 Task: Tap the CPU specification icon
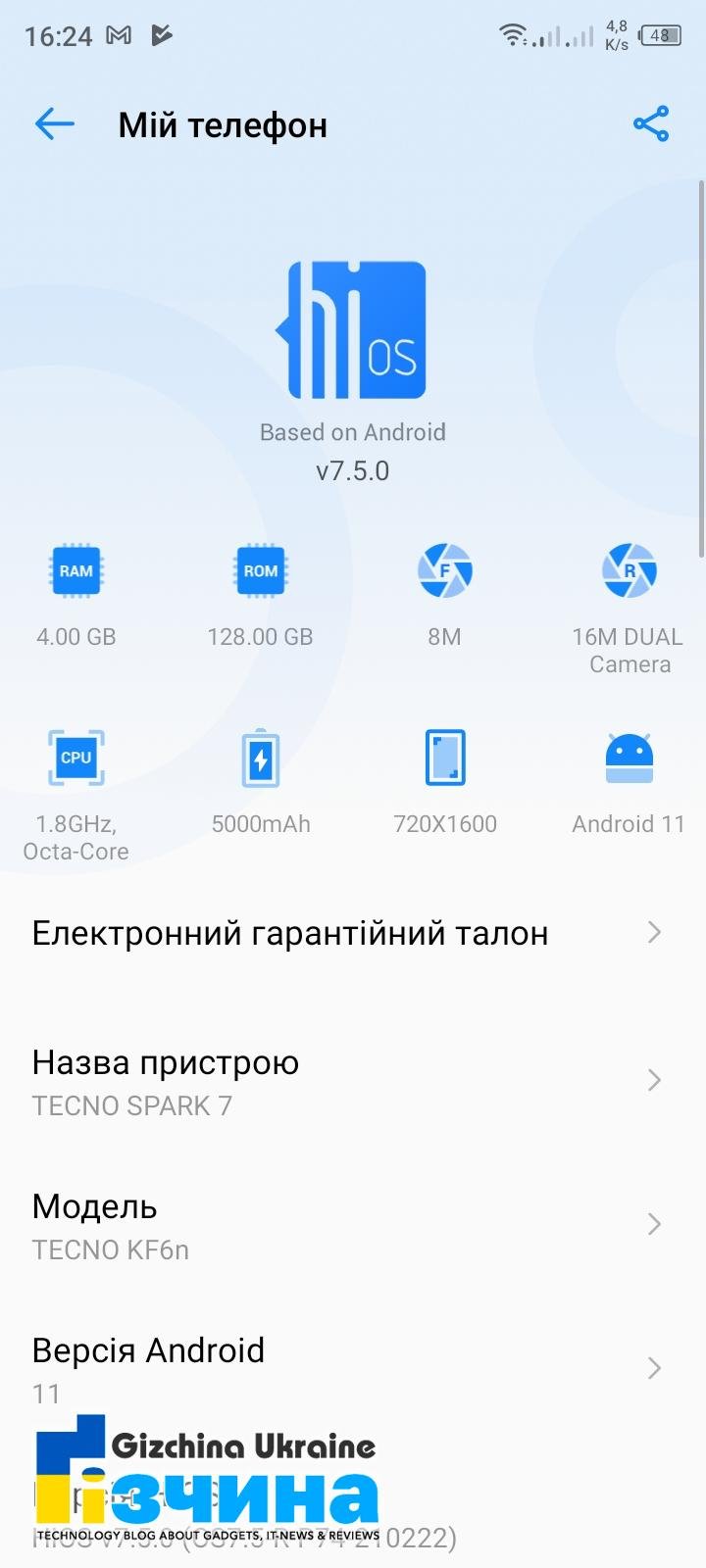click(x=76, y=758)
